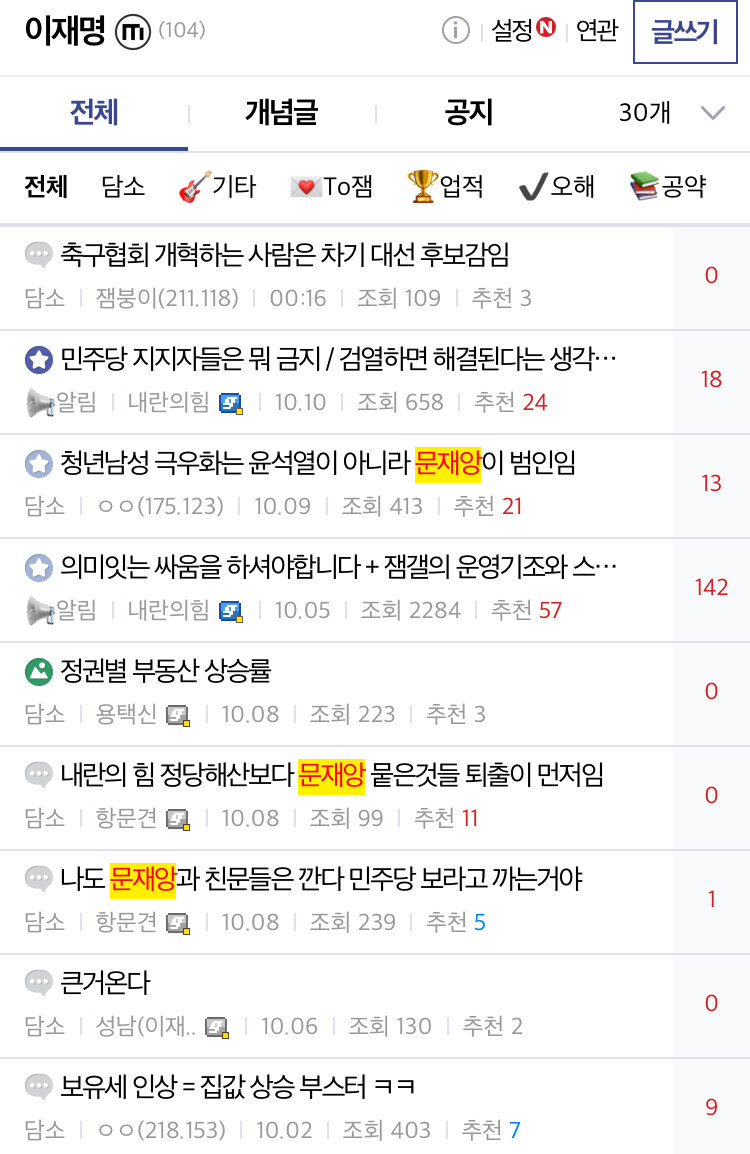Open 연관 related galleries
The width and height of the screenshot is (750, 1154).
coord(597,31)
